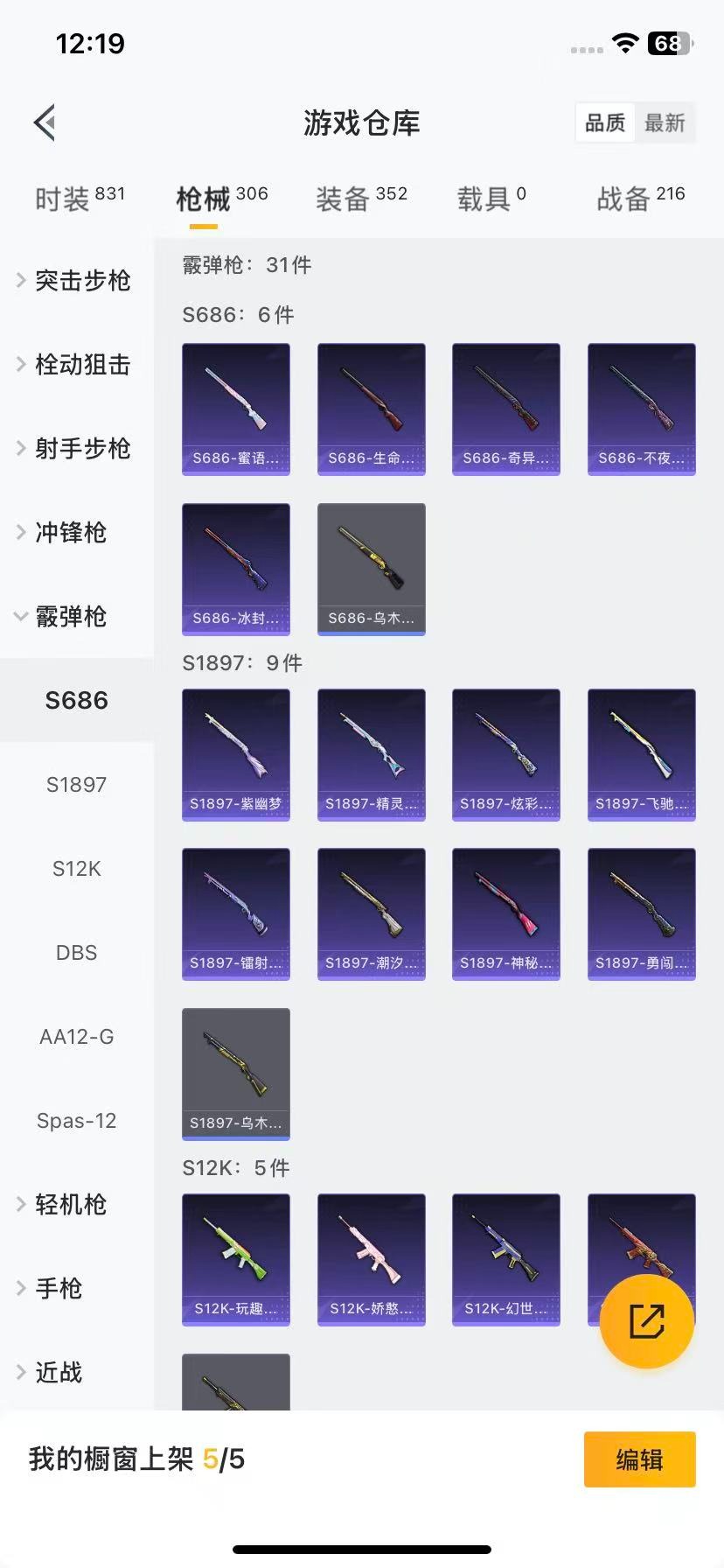Open the S1897-紫幽梦 skin tile

click(x=236, y=754)
